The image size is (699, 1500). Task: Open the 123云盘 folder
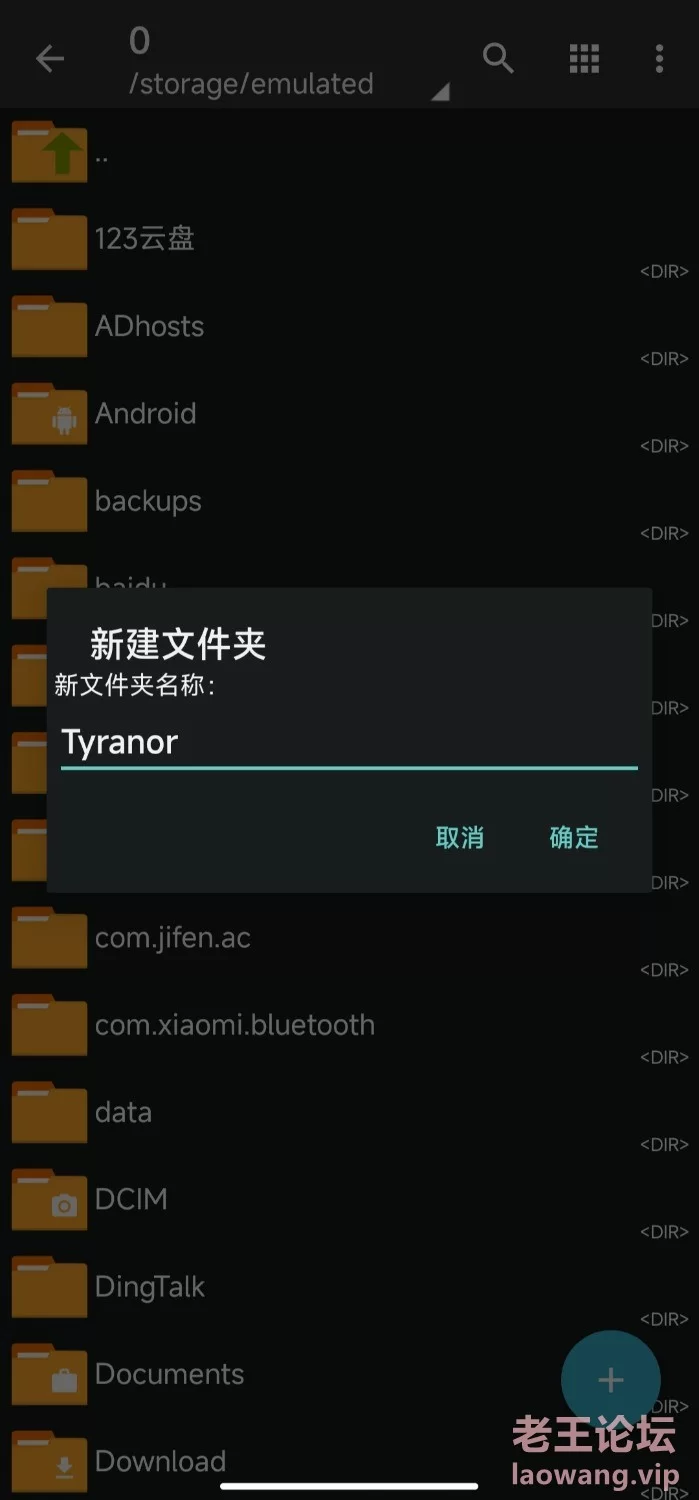pyautogui.click(x=349, y=239)
